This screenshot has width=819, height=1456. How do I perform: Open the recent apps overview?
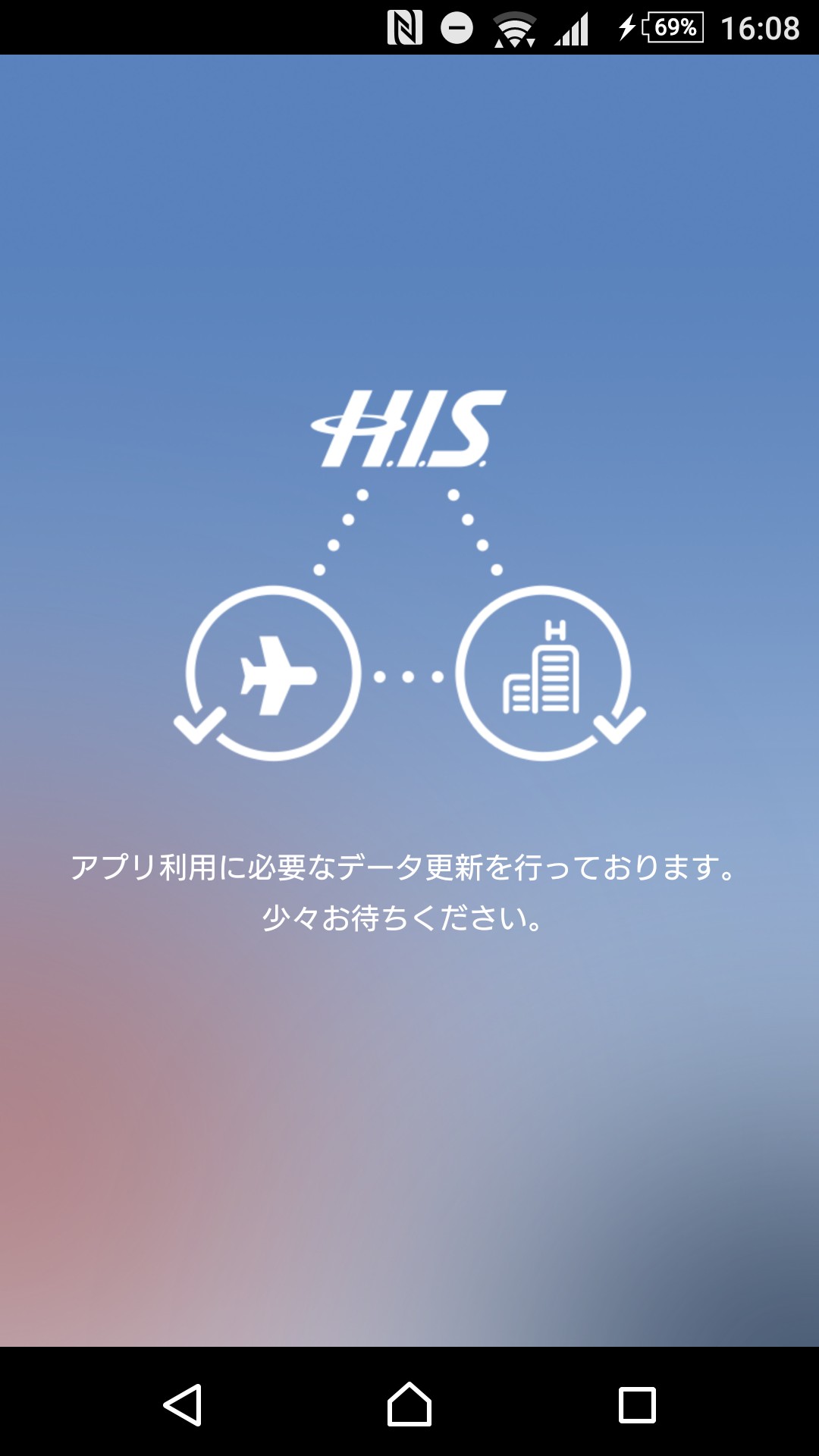[x=637, y=1404]
